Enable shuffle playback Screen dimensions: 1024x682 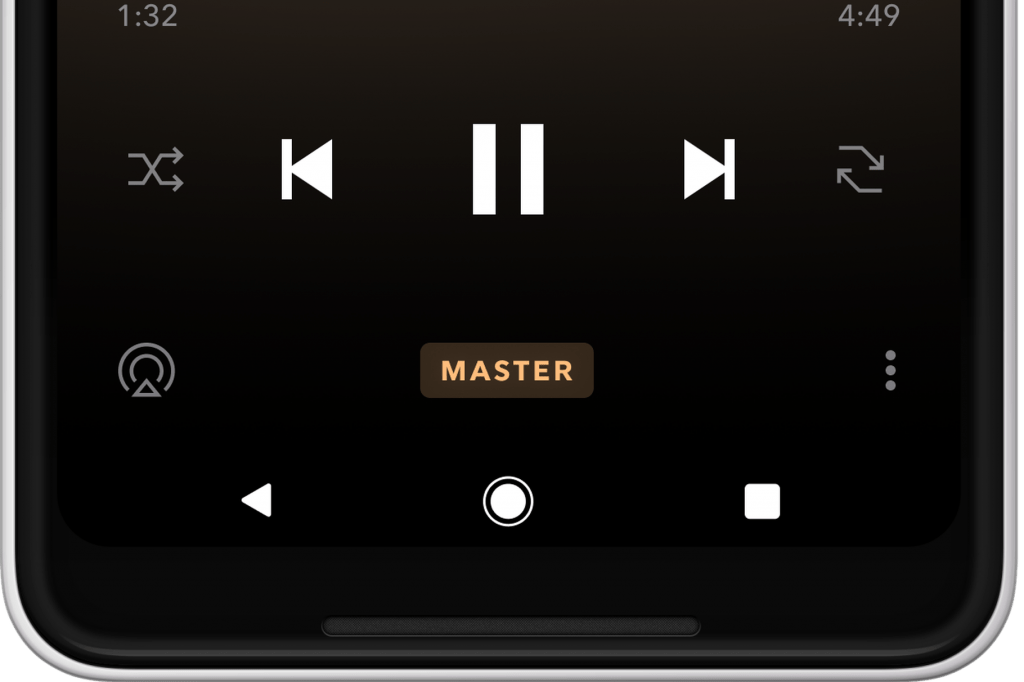[x=156, y=169]
